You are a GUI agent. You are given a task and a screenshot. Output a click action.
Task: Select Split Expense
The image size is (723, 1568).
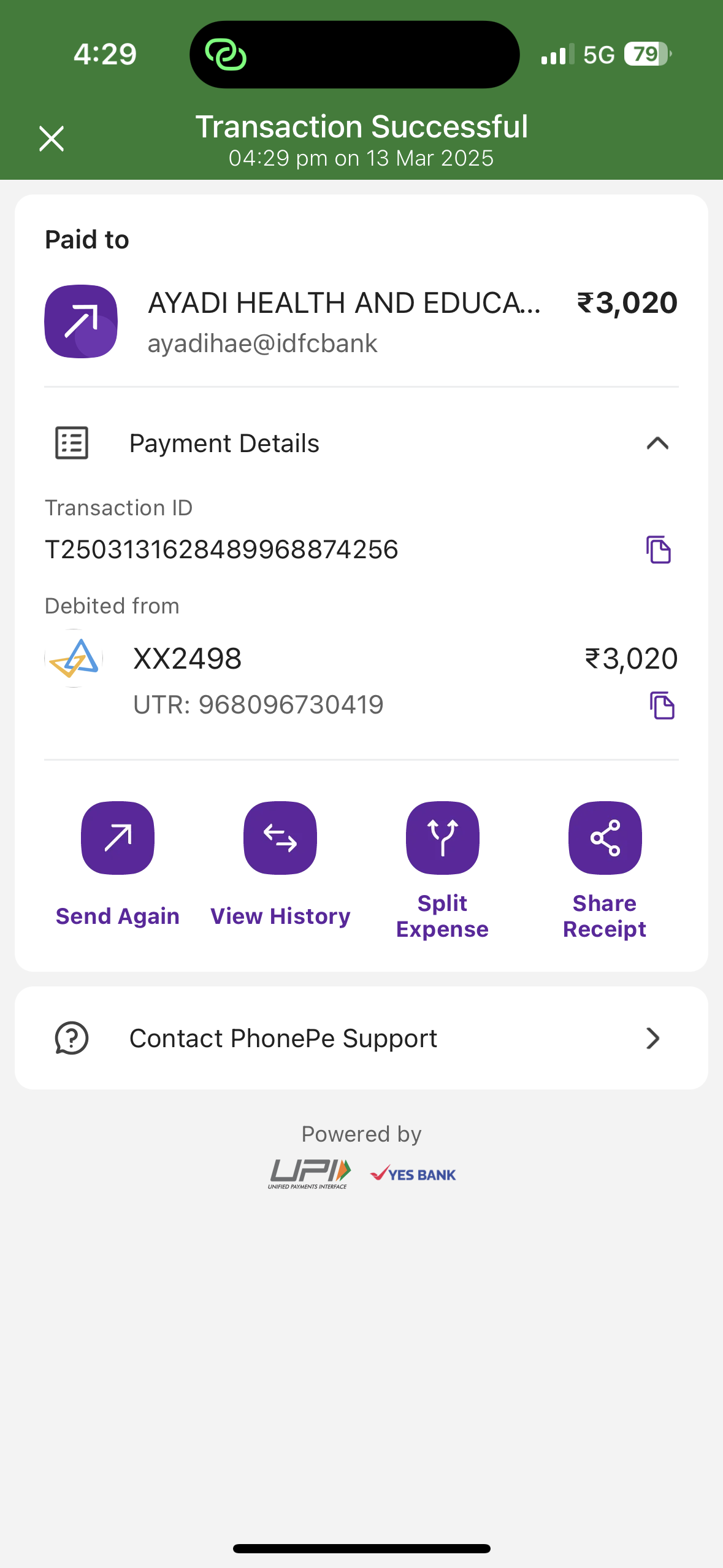tap(442, 838)
